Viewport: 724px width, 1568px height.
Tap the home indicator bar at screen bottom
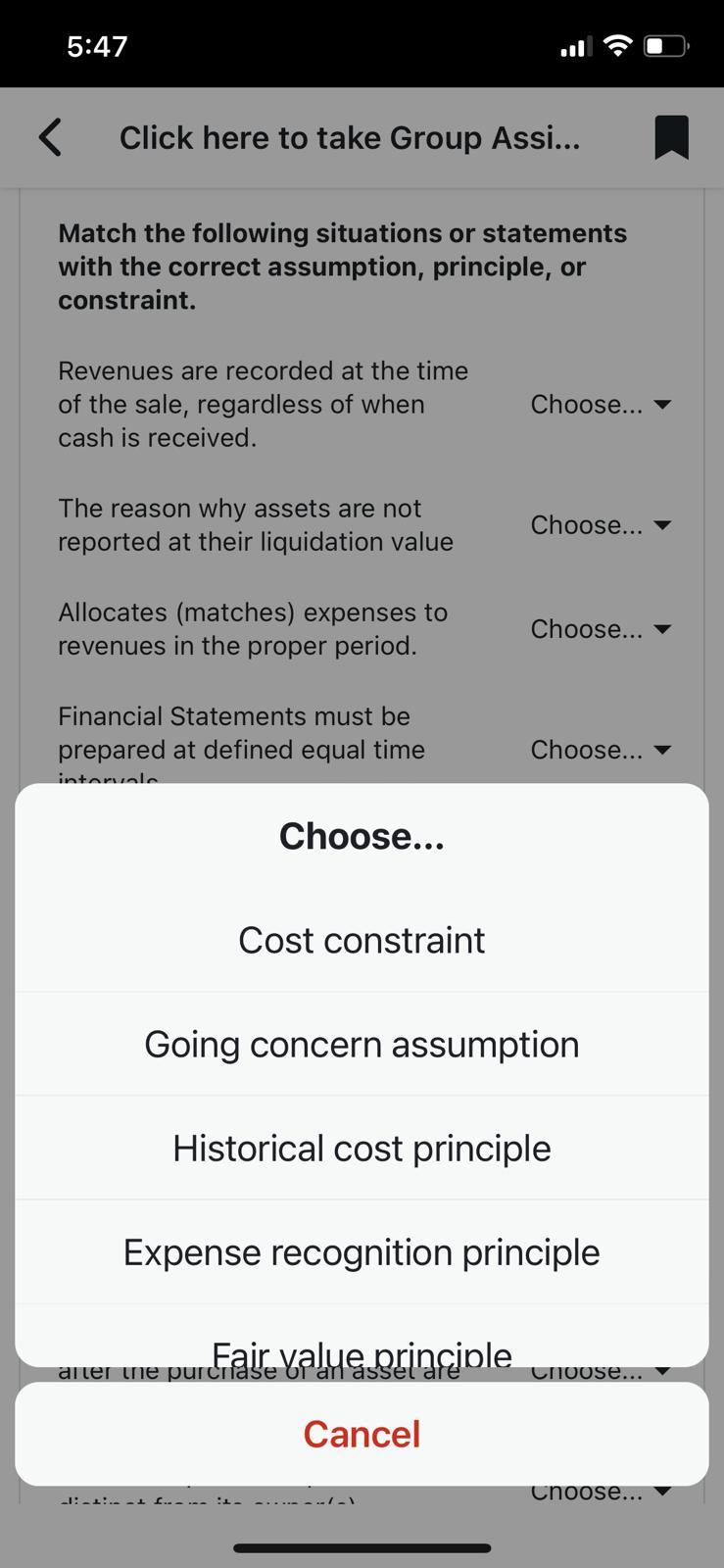(361, 1548)
